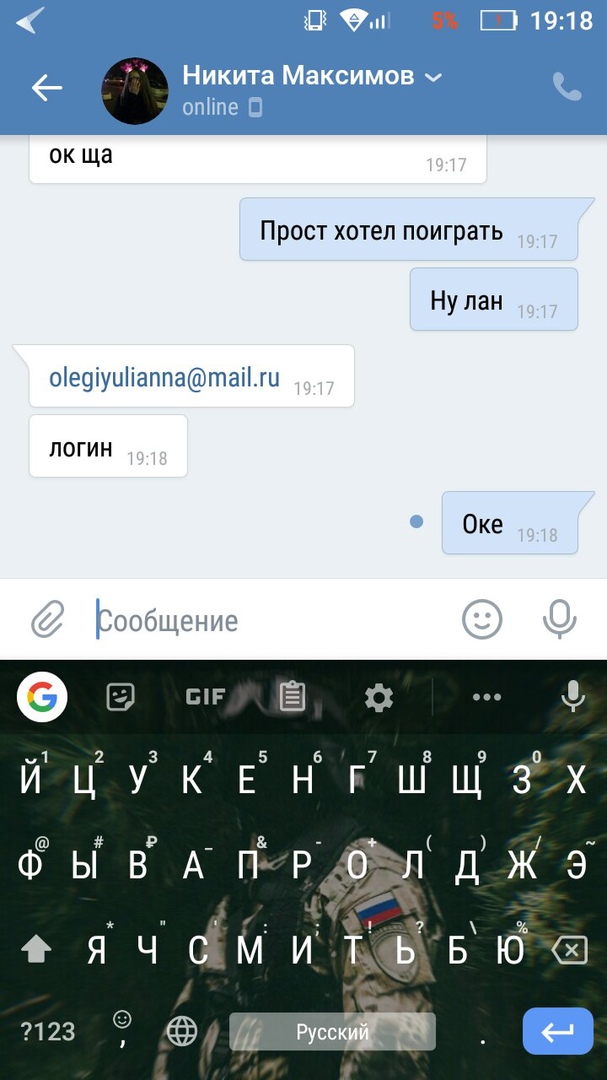Open the keyboard GIF search
607x1080 pixels.
(205, 697)
